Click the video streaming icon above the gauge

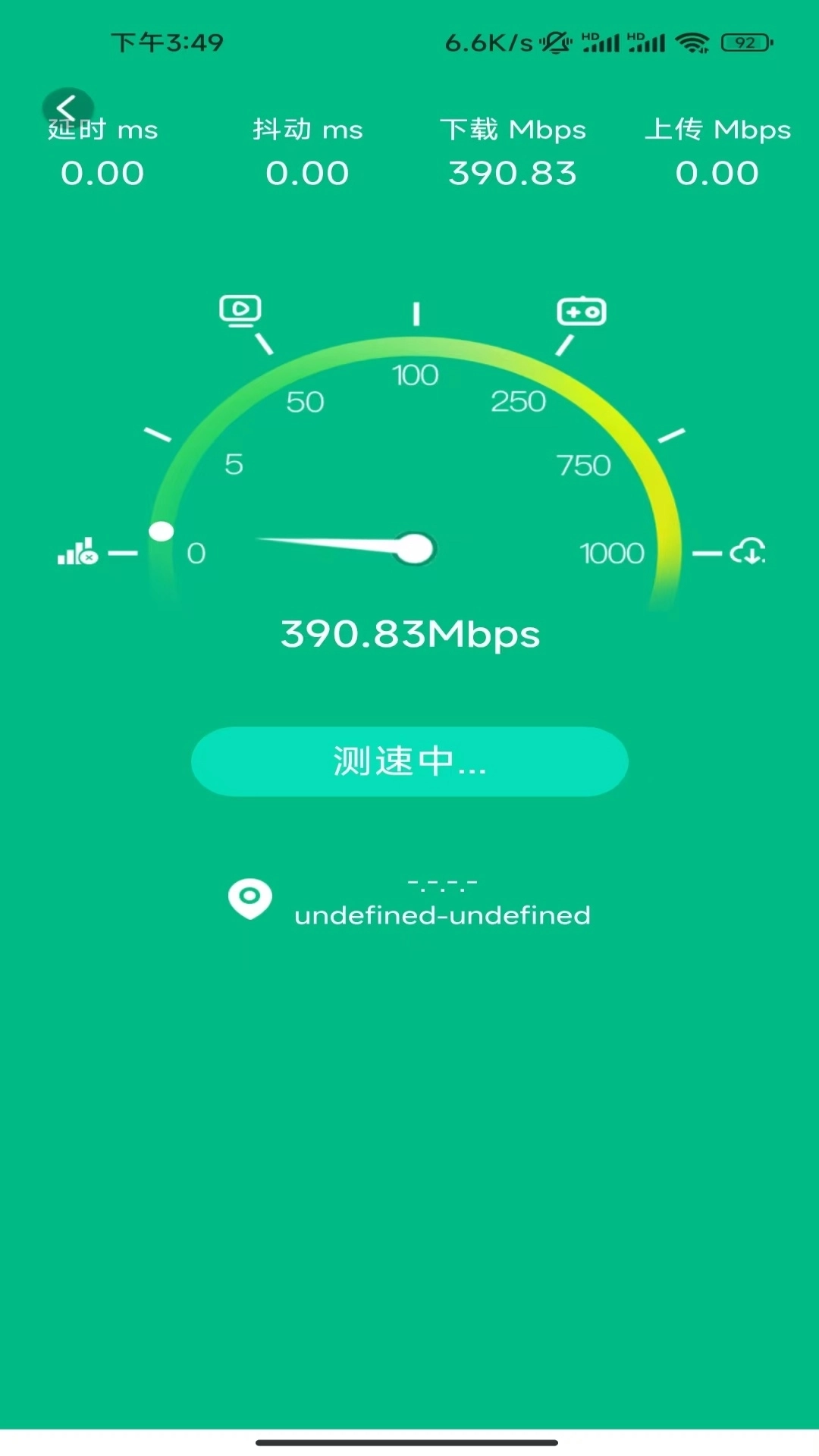238,309
